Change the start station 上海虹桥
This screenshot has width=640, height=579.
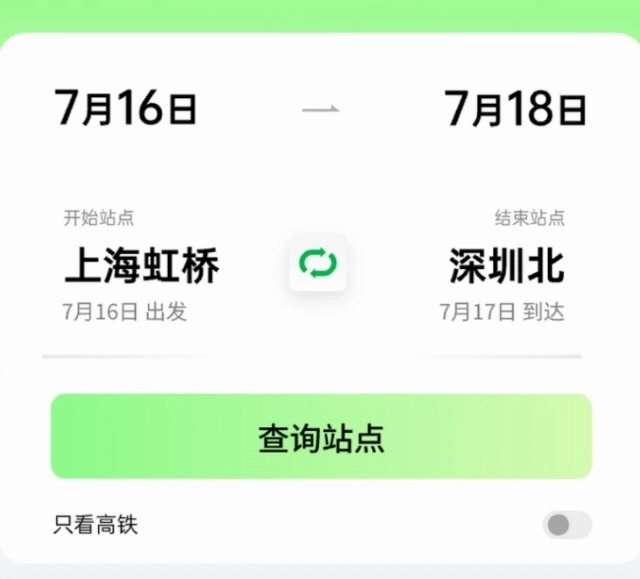[141, 266]
